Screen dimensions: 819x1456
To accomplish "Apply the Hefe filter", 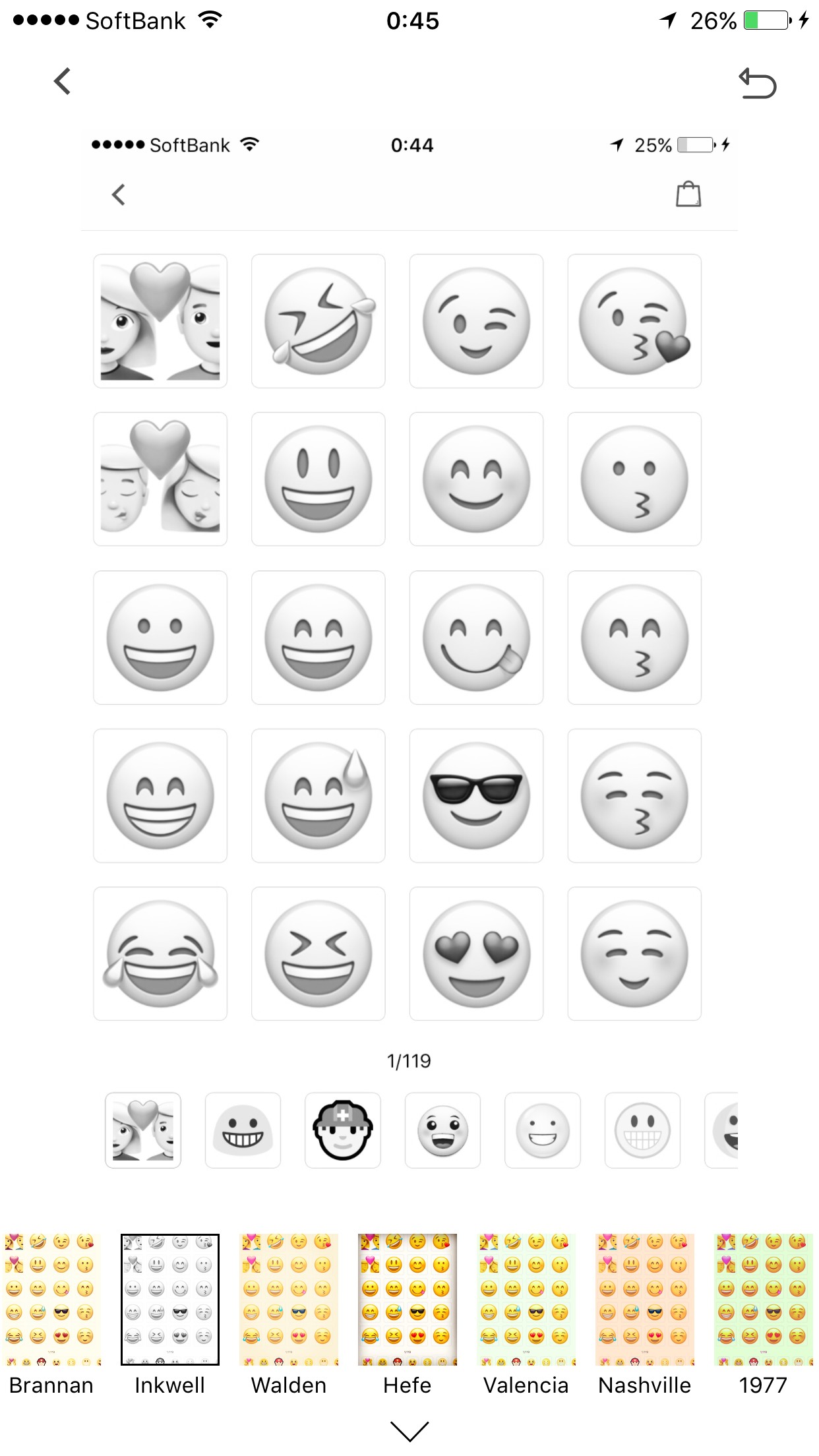I will pyautogui.click(x=408, y=1299).
